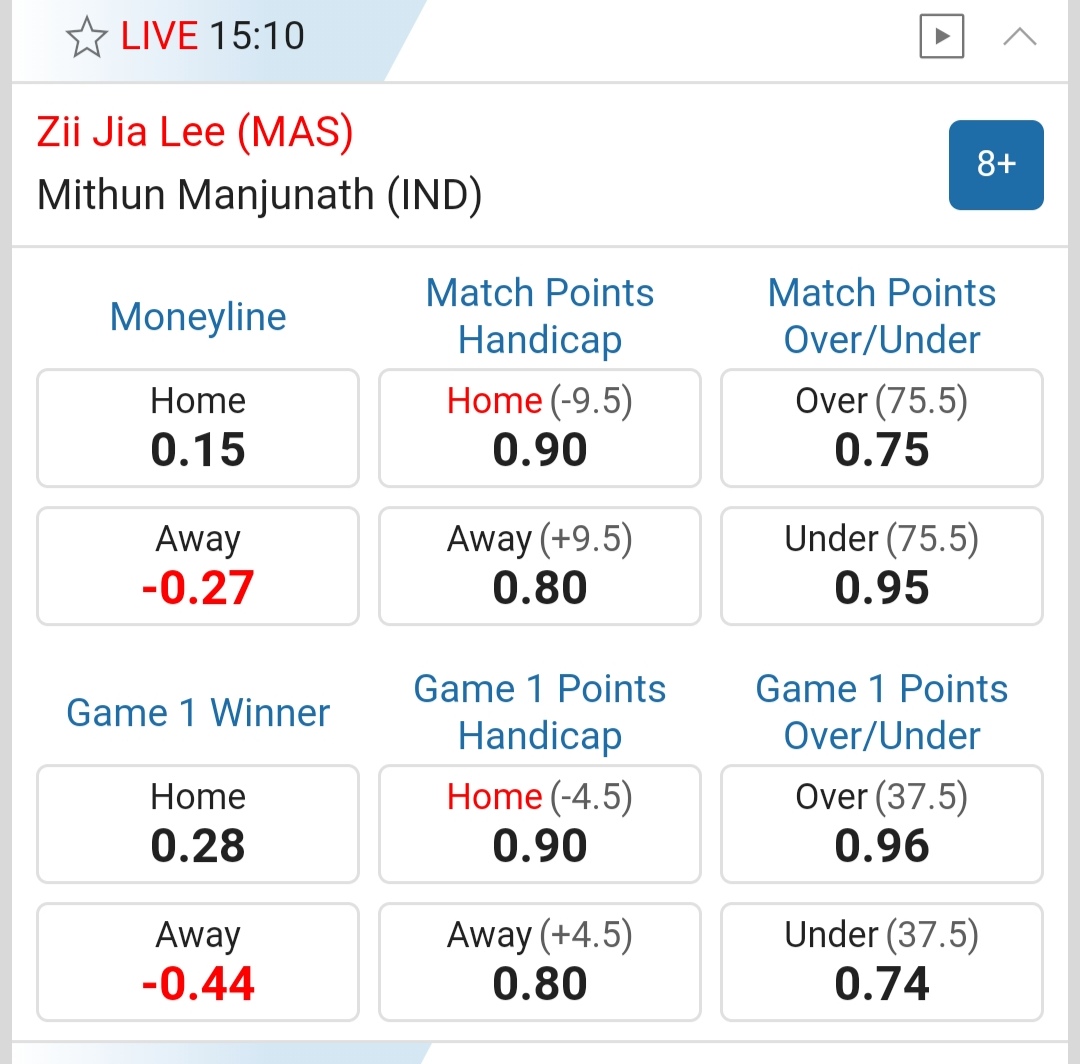Choose Game 1 Points Under (37.5)

881,962
